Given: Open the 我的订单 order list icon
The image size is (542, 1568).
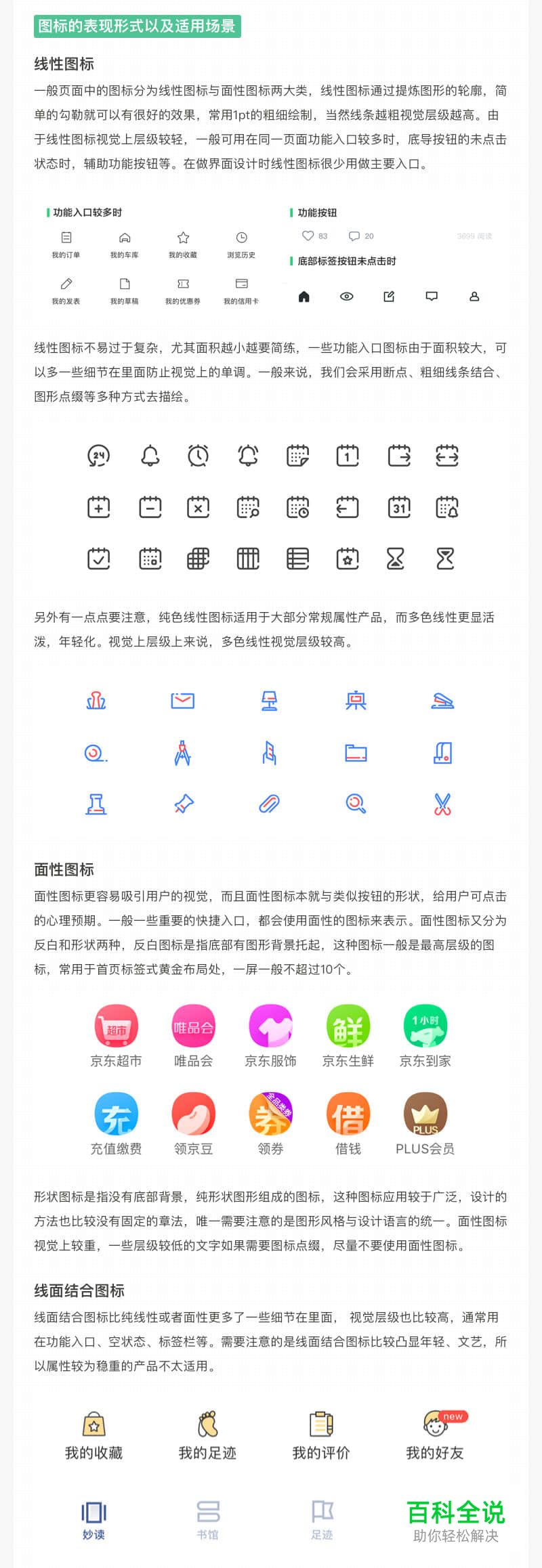Looking at the screenshot, I should [x=66, y=238].
